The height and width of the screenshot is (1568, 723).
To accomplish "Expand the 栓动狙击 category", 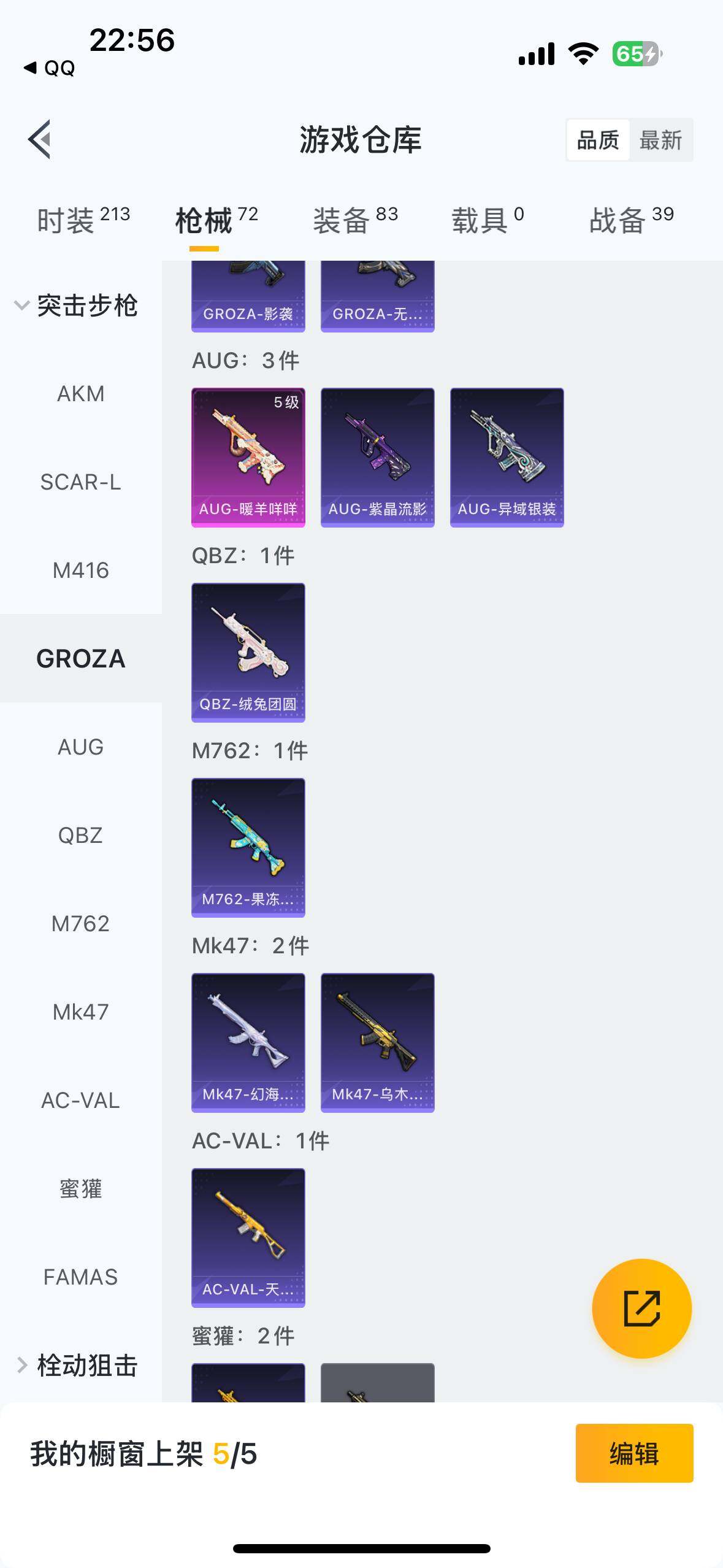I will pyautogui.click(x=77, y=1366).
